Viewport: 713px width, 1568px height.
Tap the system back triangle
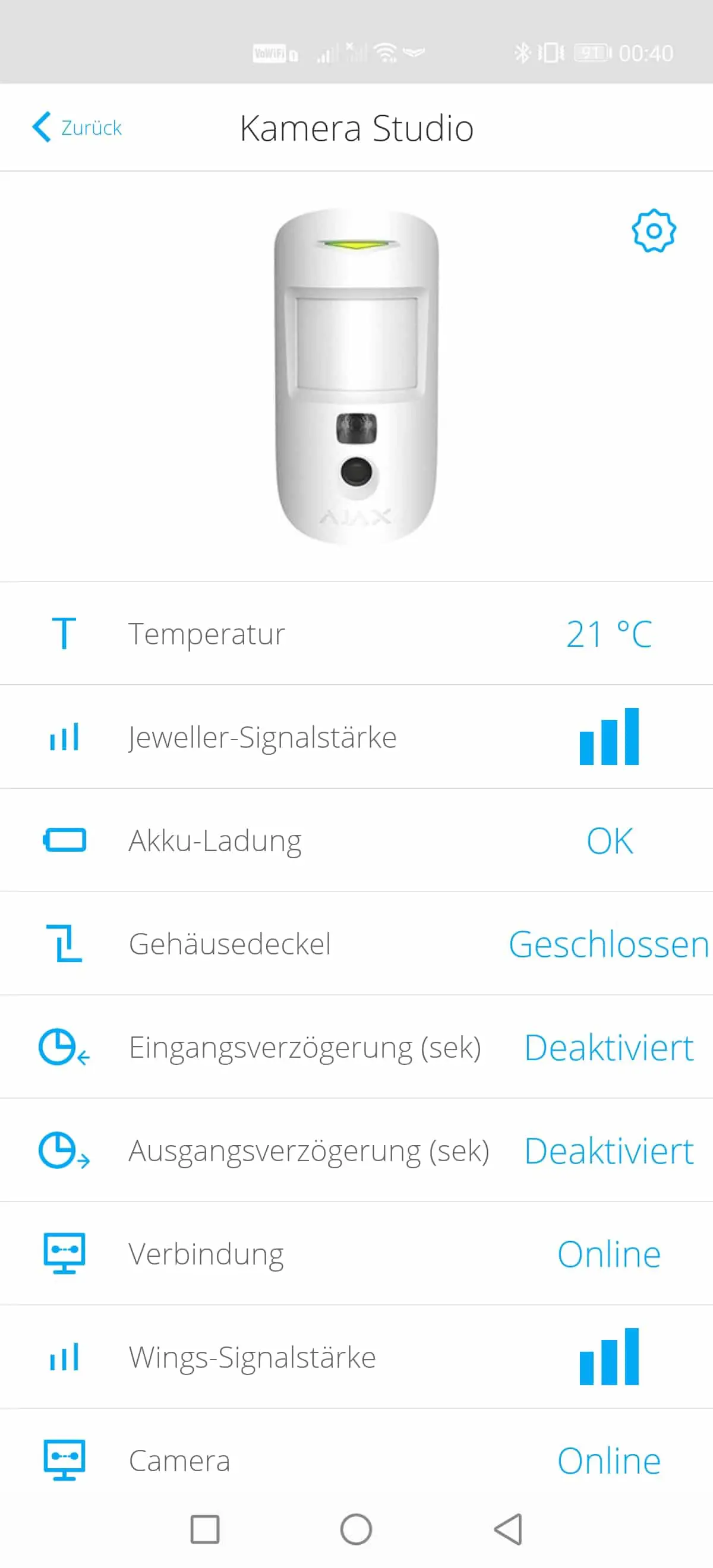coord(508,1529)
